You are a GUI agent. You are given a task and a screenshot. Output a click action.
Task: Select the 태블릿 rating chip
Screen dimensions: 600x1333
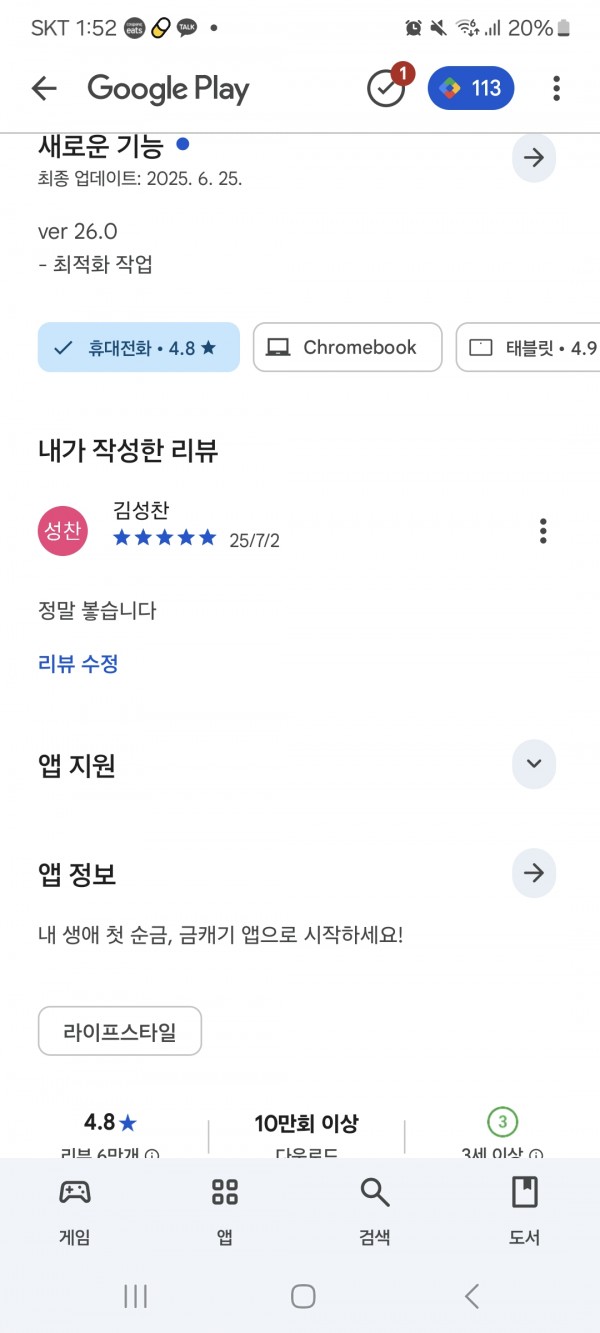pos(528,347)
